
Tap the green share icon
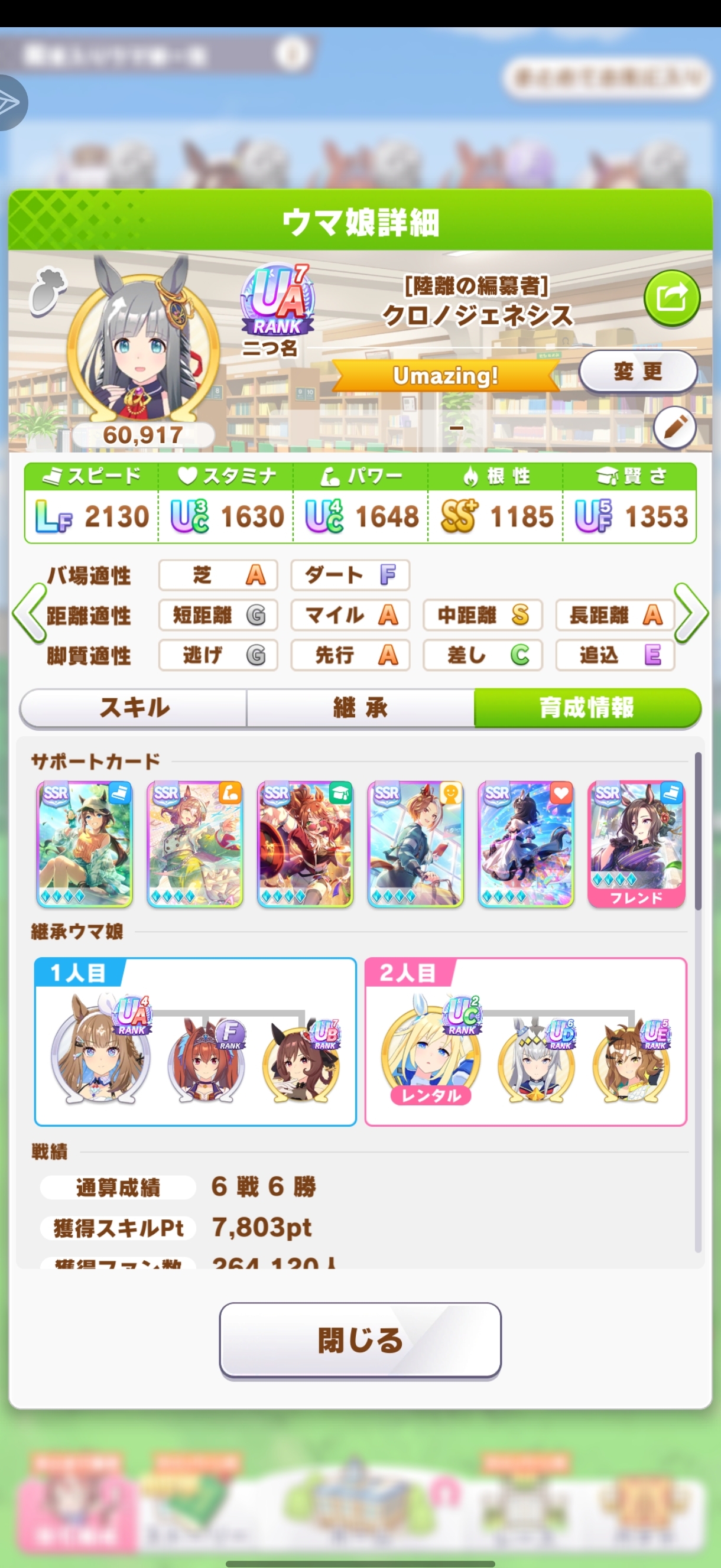(672, 298)
